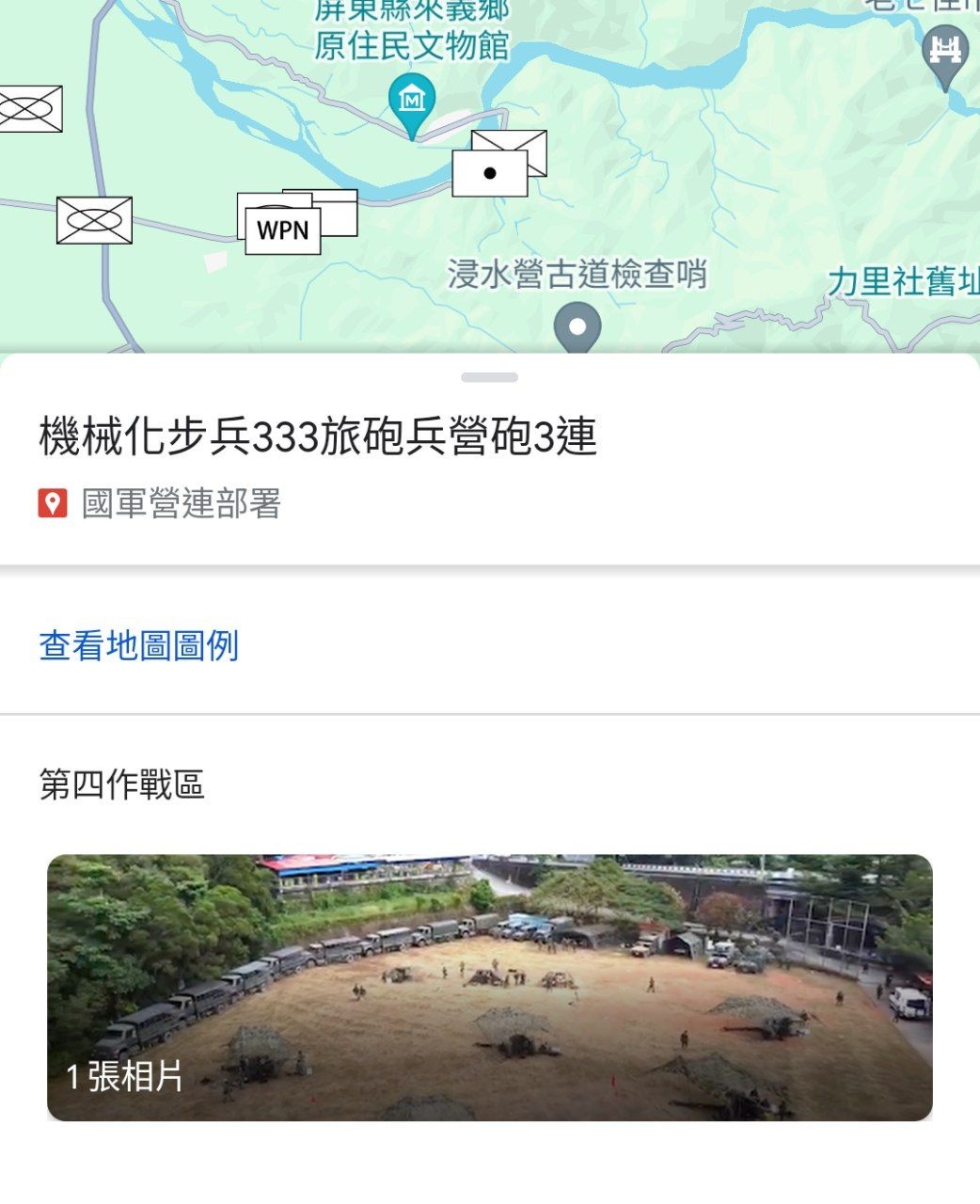Tap the bottom sheet drag handle
Viewport: 980px width, 1204px height.
click(x=489, y=377)
